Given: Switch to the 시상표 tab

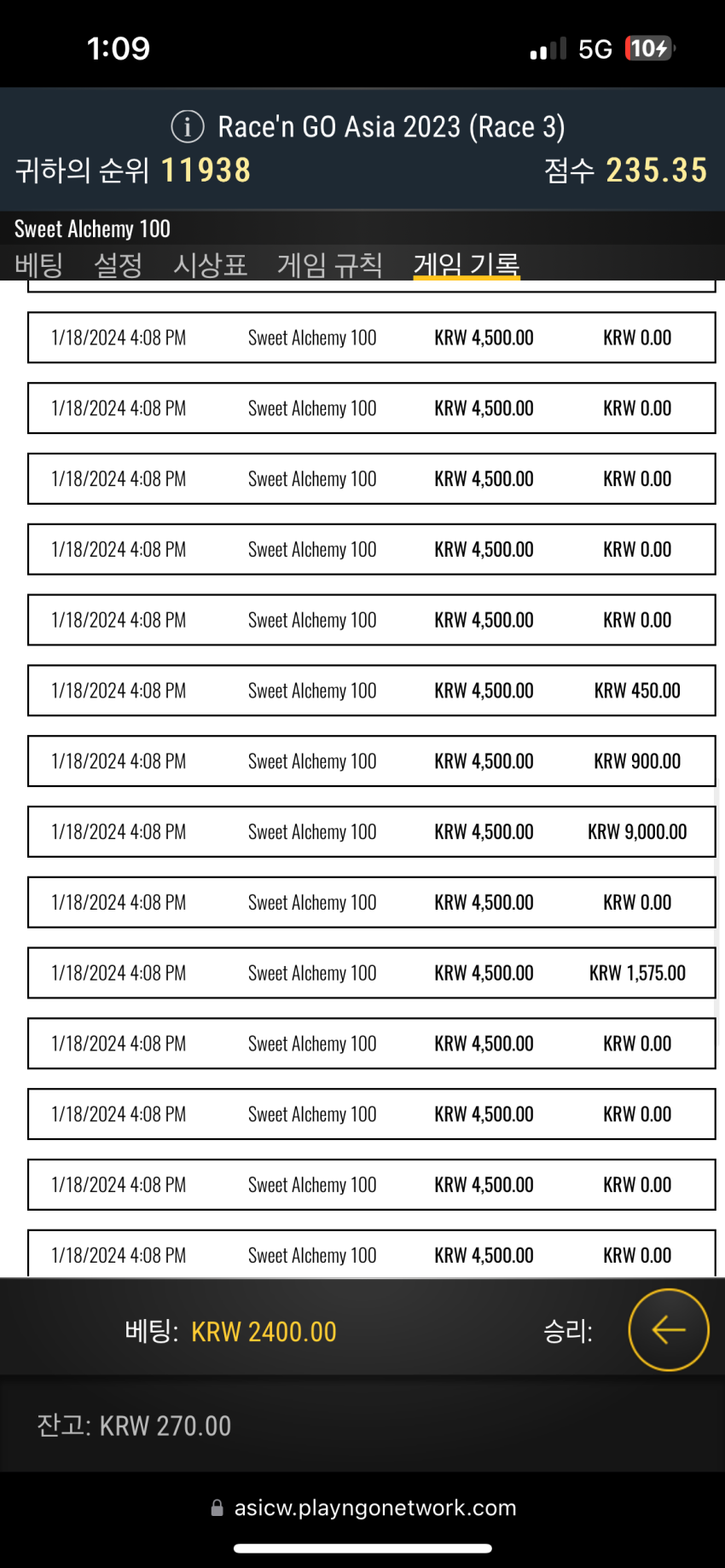Looking at the screenshot, I should (210, 264).
